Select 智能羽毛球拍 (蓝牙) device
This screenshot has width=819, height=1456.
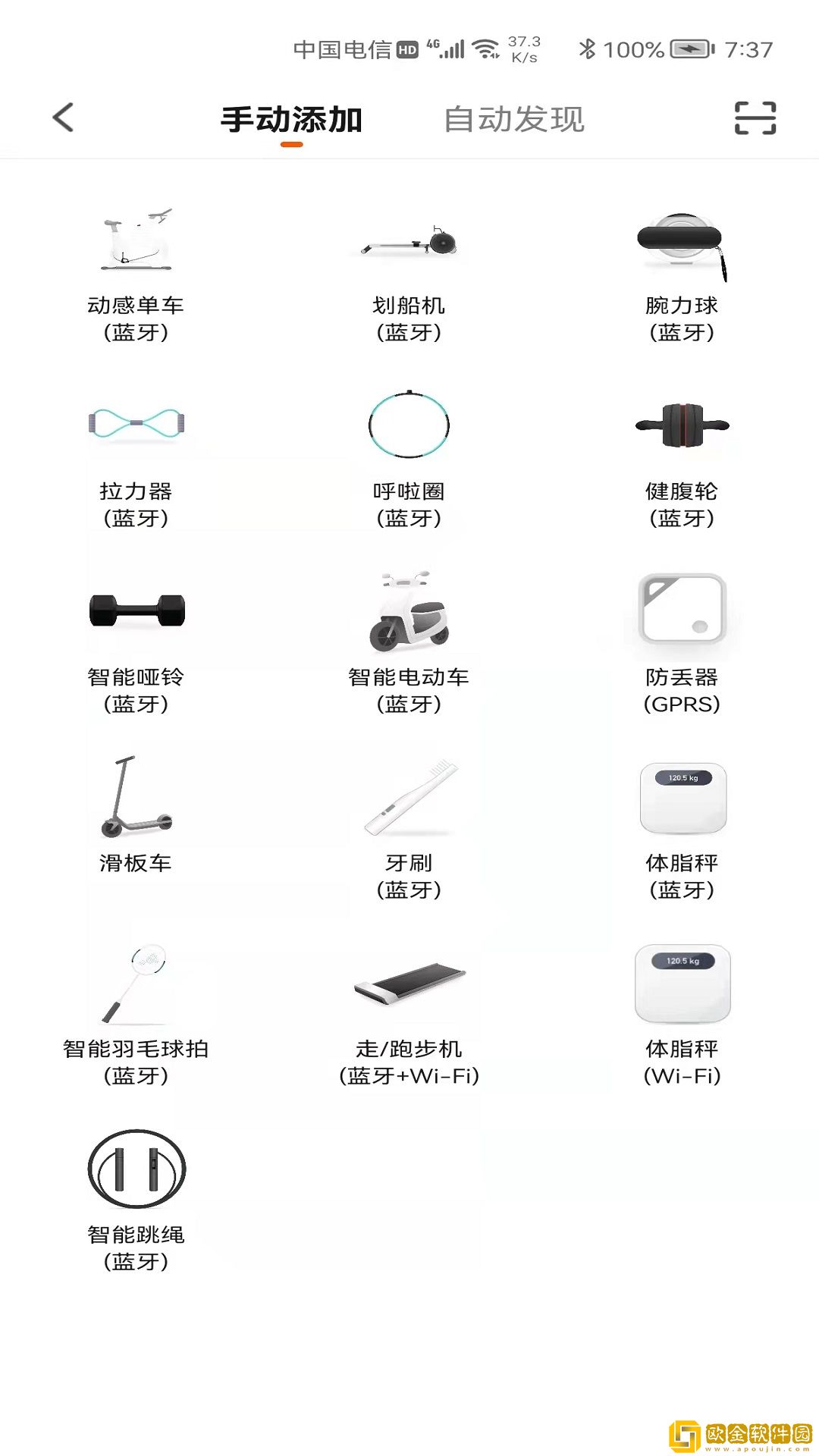(x=136, y=1016)
